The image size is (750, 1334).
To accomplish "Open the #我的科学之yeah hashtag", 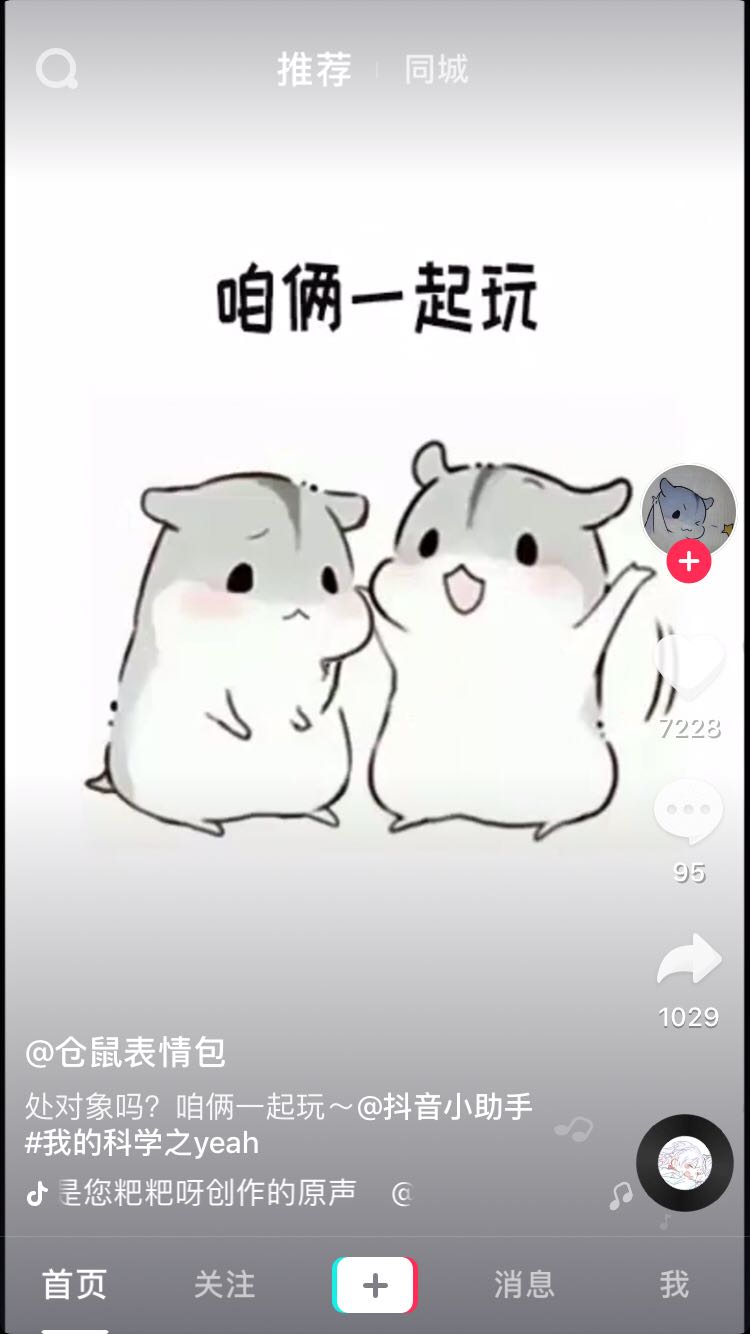I will [x=142, y=1142].
